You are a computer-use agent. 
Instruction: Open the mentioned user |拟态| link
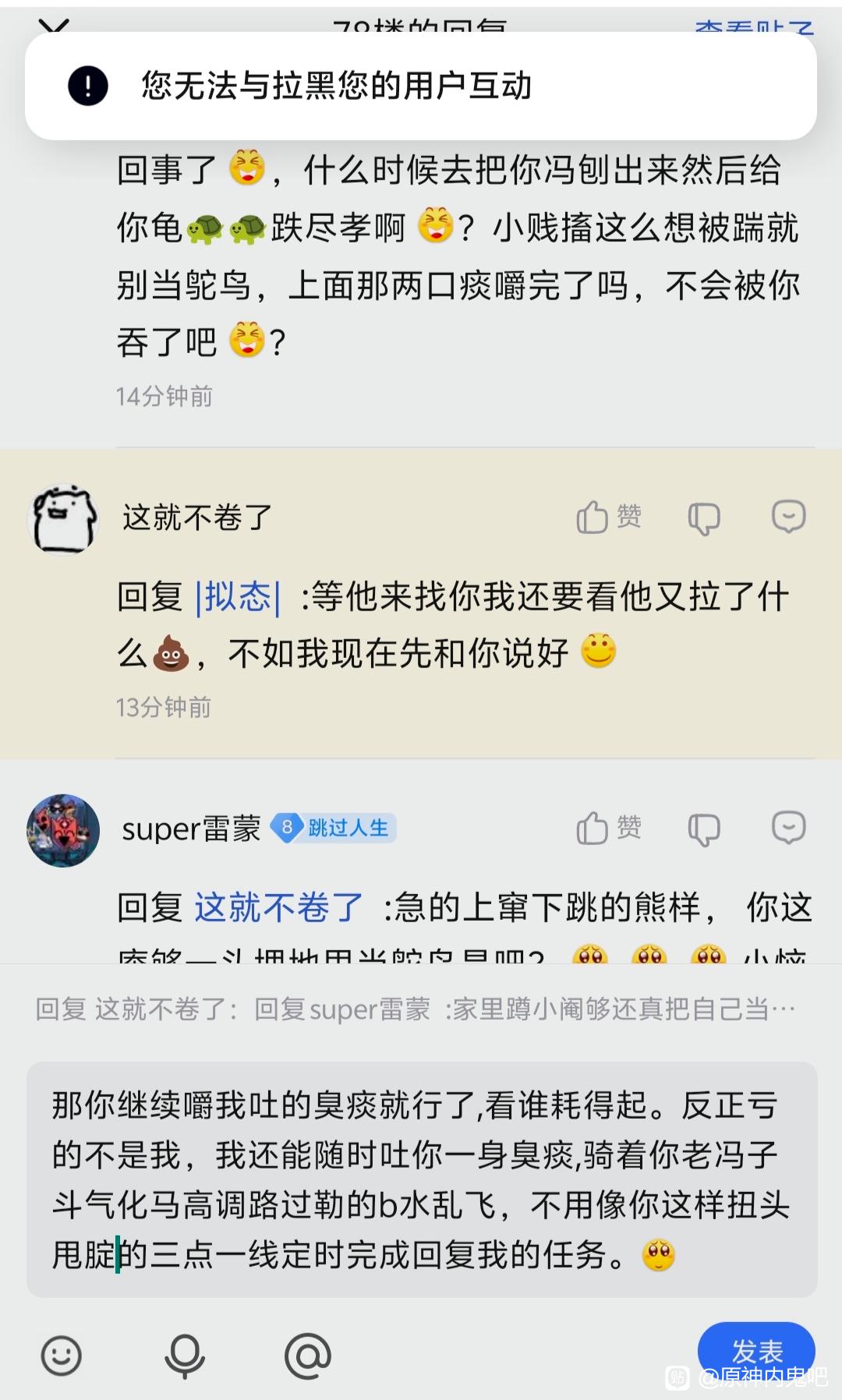tap(238, 598)
